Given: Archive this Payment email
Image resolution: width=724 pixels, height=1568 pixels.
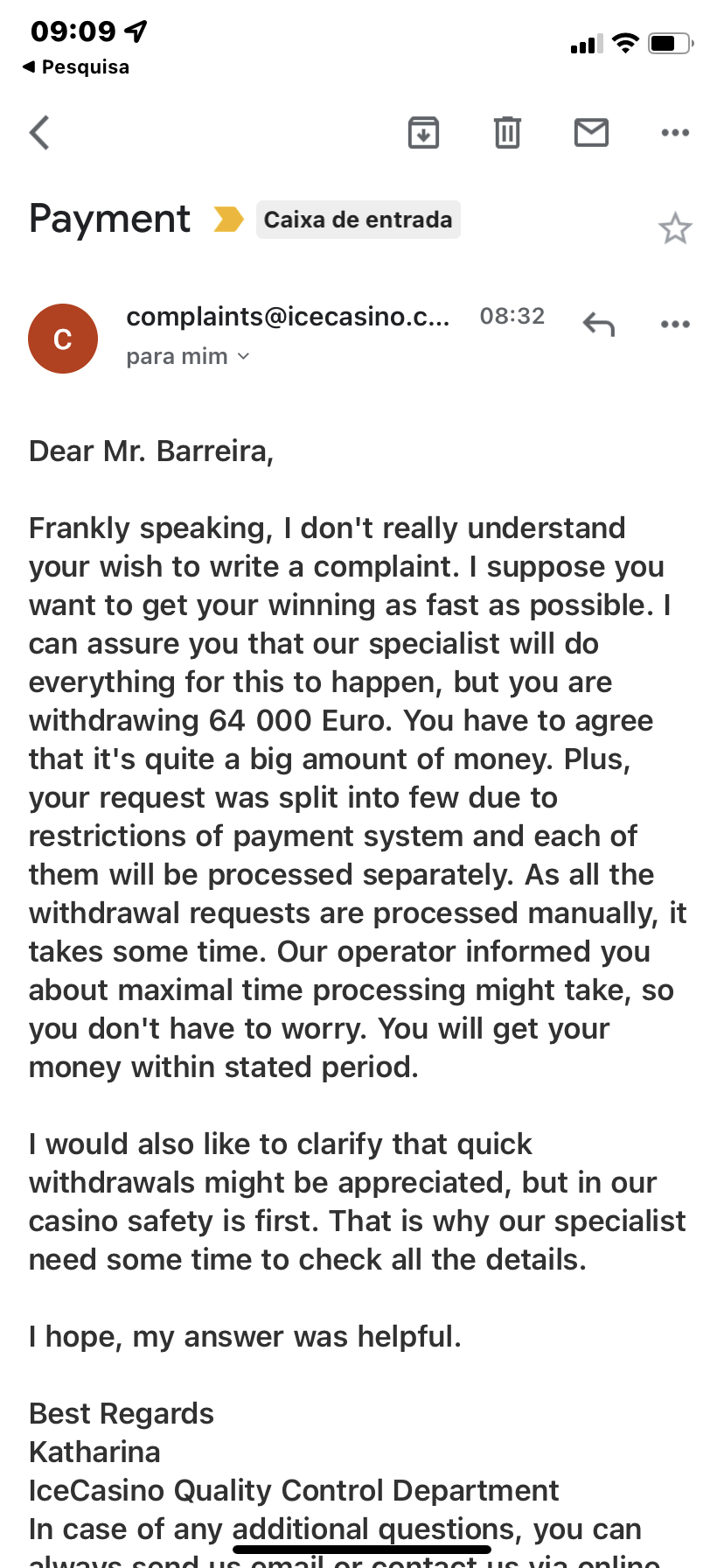Looking at the screenshot, I should pyautogui.click(x=423, y=133).
